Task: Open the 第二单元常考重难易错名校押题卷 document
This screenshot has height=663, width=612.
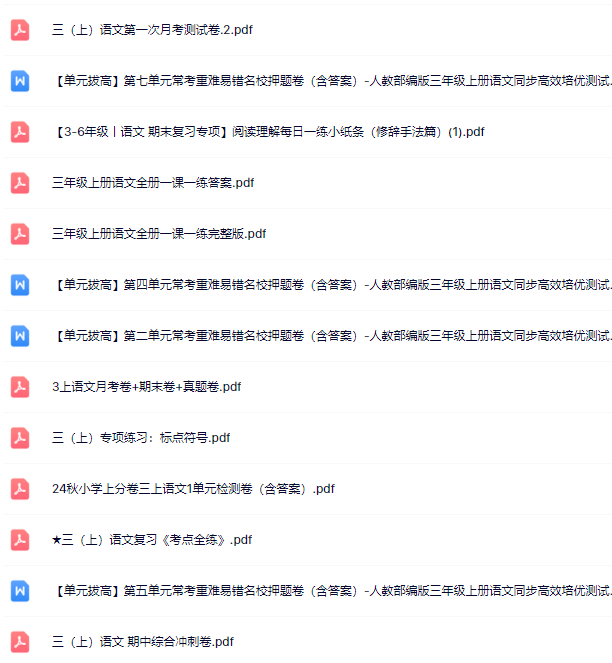Action: pyautogui.click(x=330, y=336)
